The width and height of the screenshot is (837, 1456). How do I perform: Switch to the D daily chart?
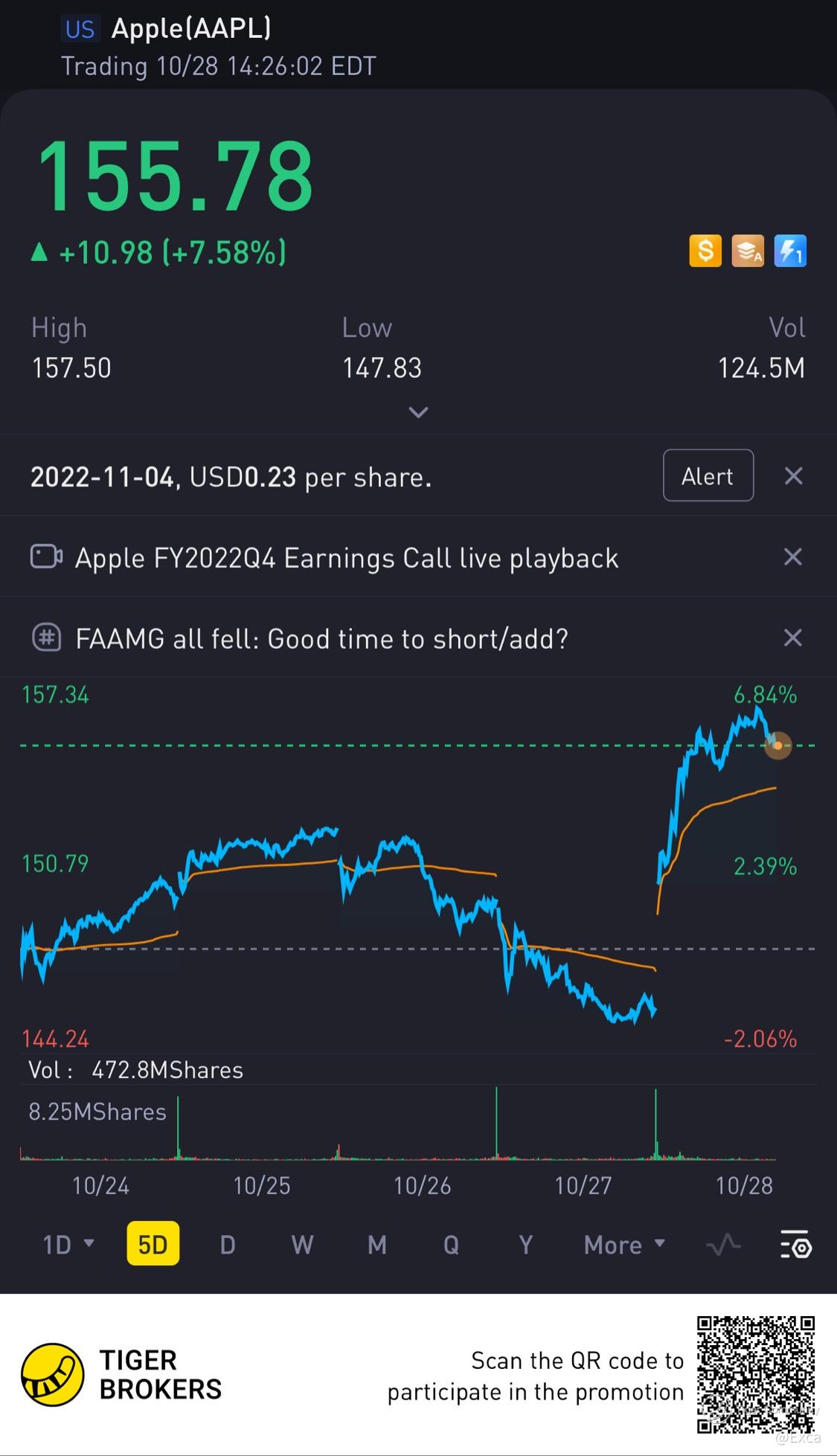click(228, 1245)
